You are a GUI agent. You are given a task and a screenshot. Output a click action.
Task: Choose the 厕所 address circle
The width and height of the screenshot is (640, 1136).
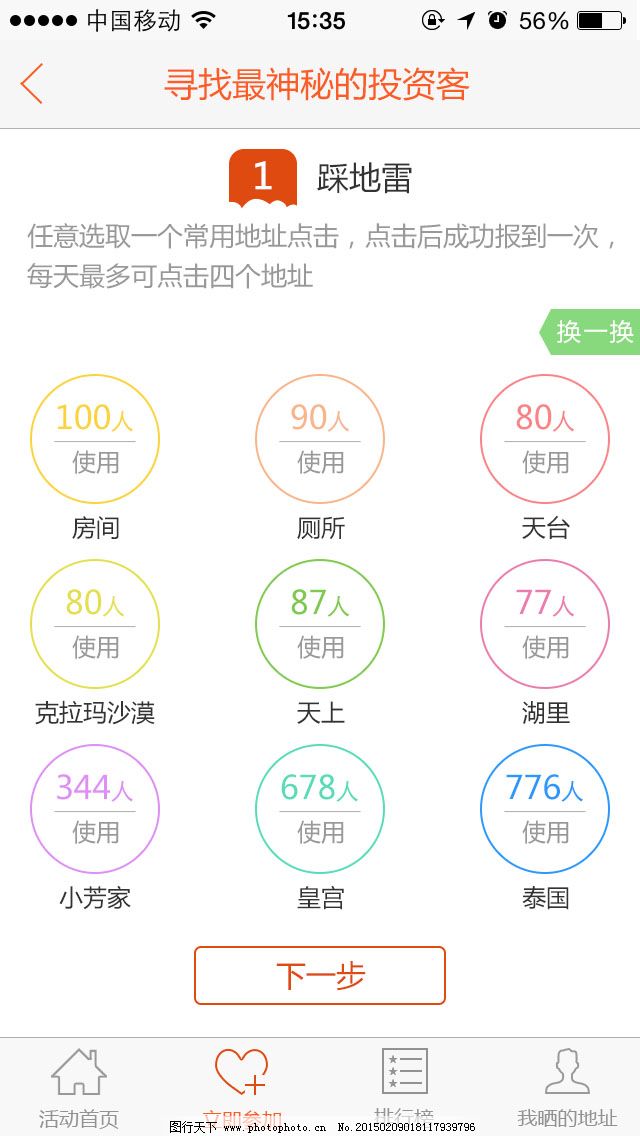tap(320, 439)
